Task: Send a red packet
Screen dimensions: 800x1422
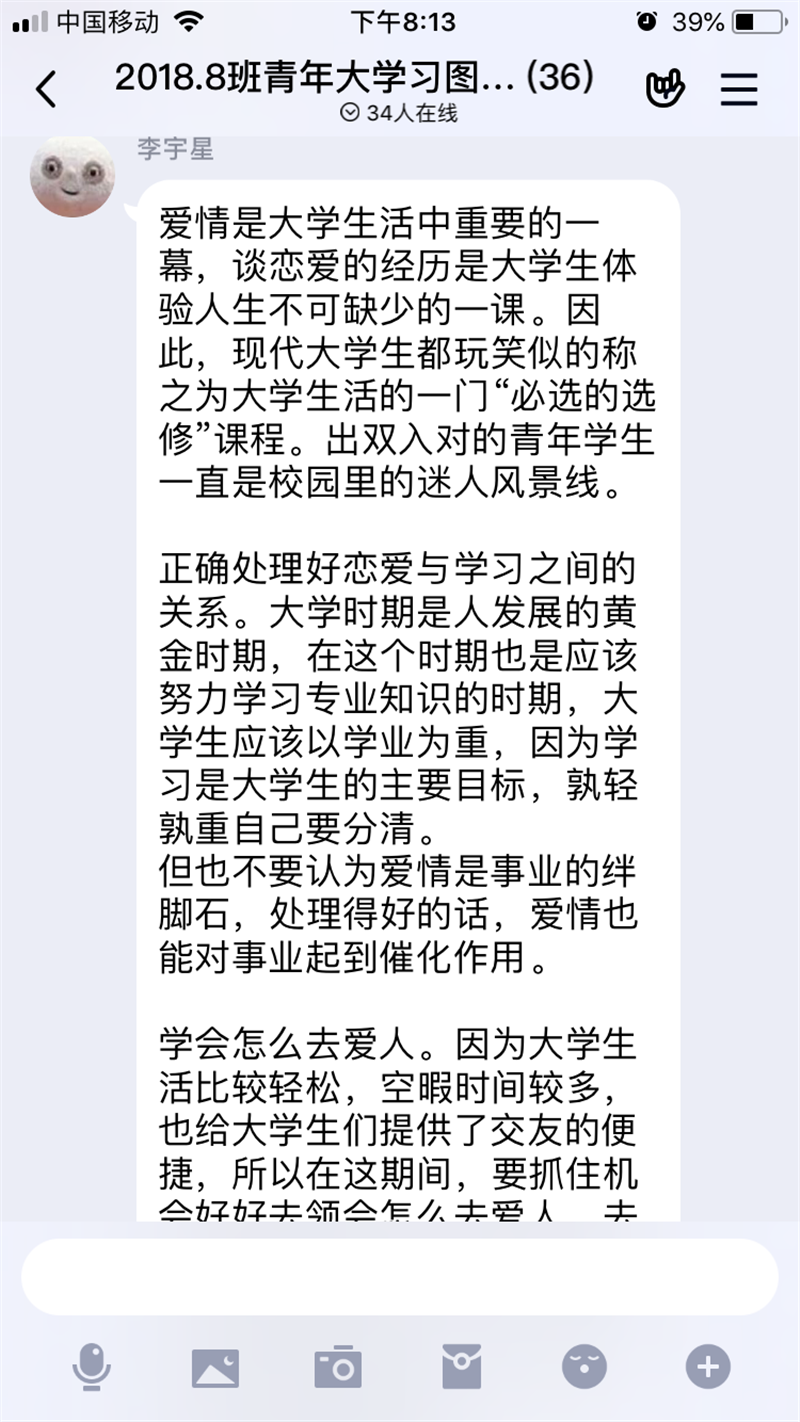Action: (x=462, y=1366)
